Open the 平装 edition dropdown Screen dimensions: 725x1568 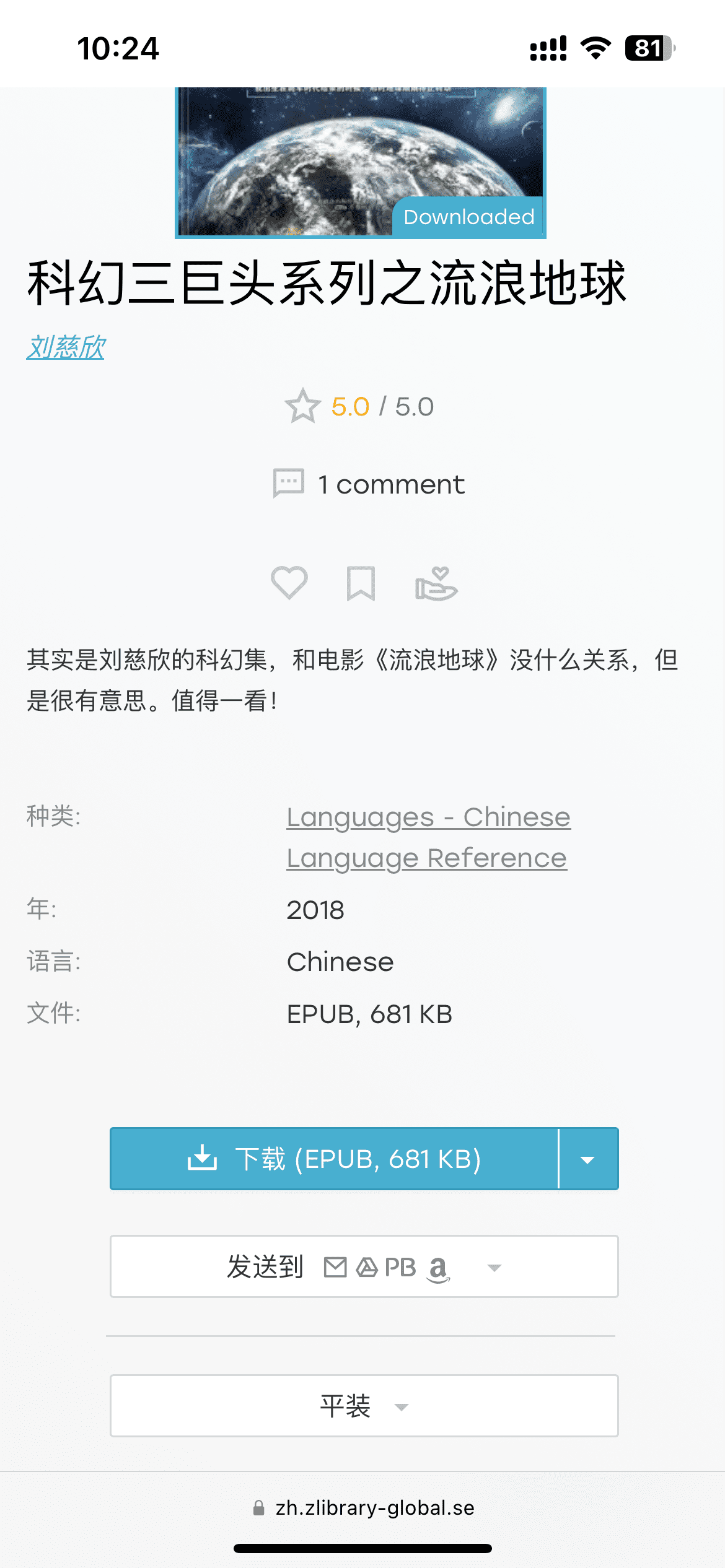364,1406
